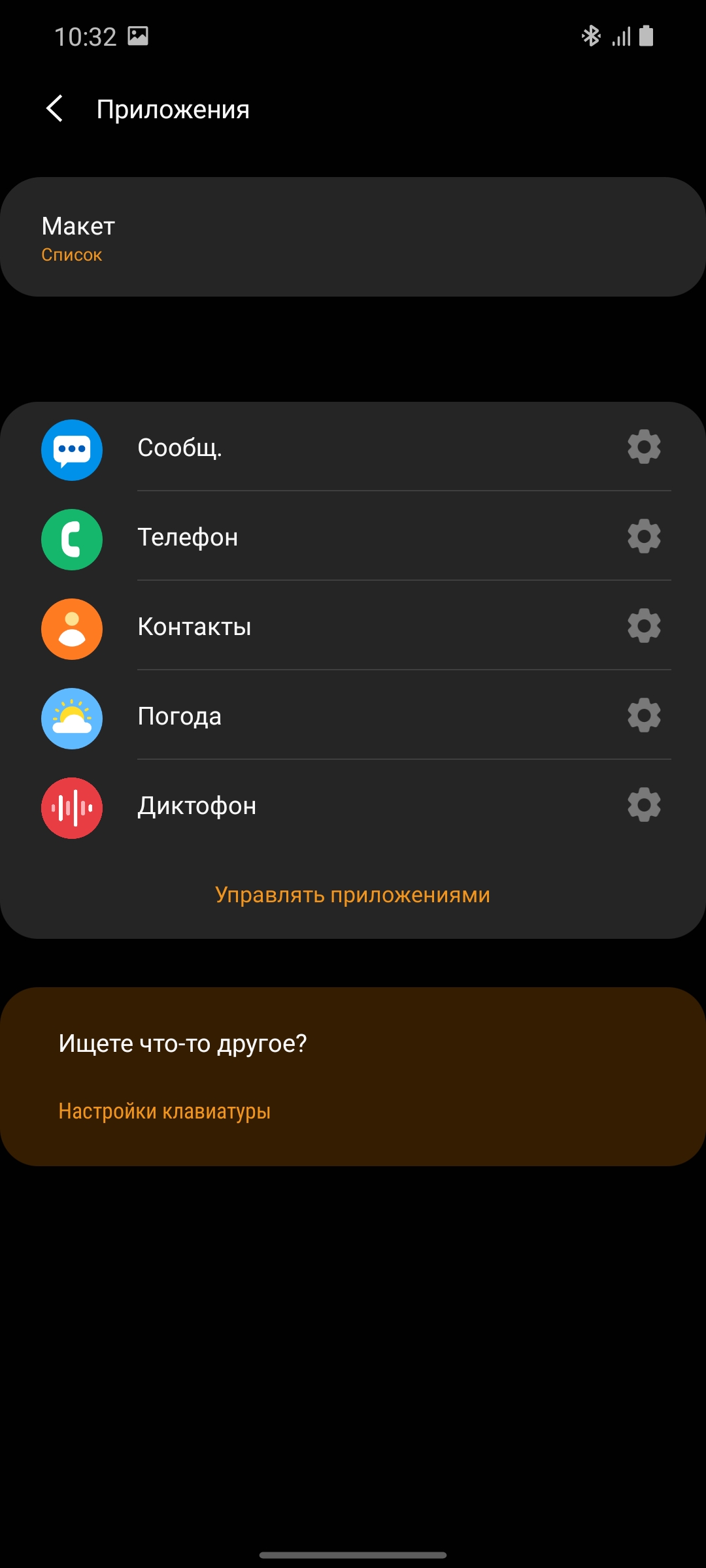Open the Макет layout setting

click(x=353, y=237)
